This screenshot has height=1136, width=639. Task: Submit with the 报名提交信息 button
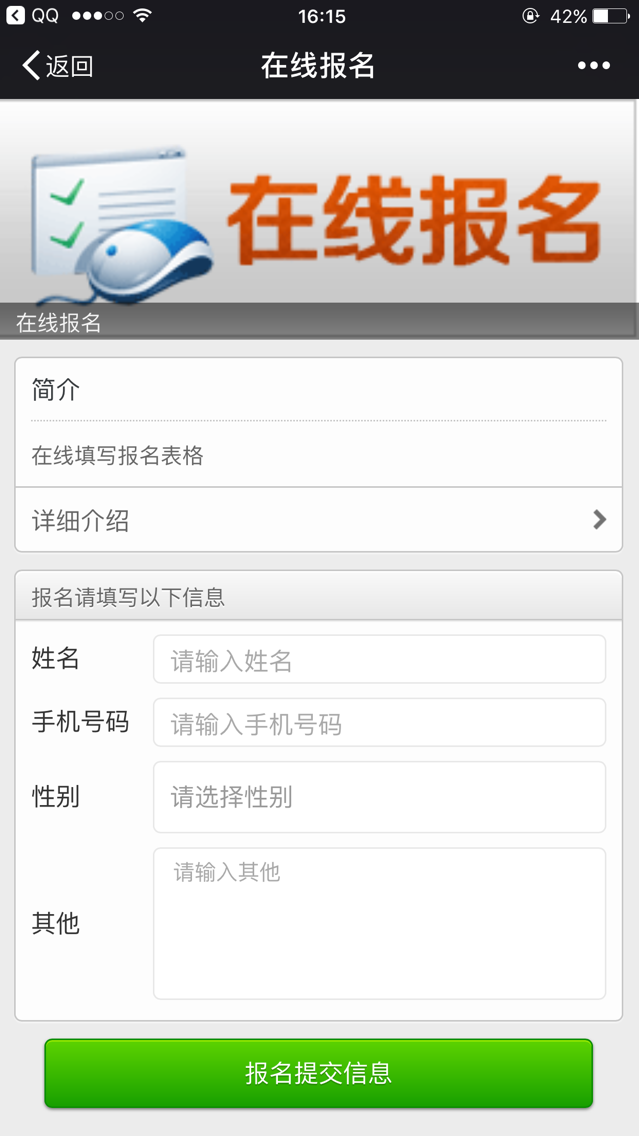[318, 1073]
